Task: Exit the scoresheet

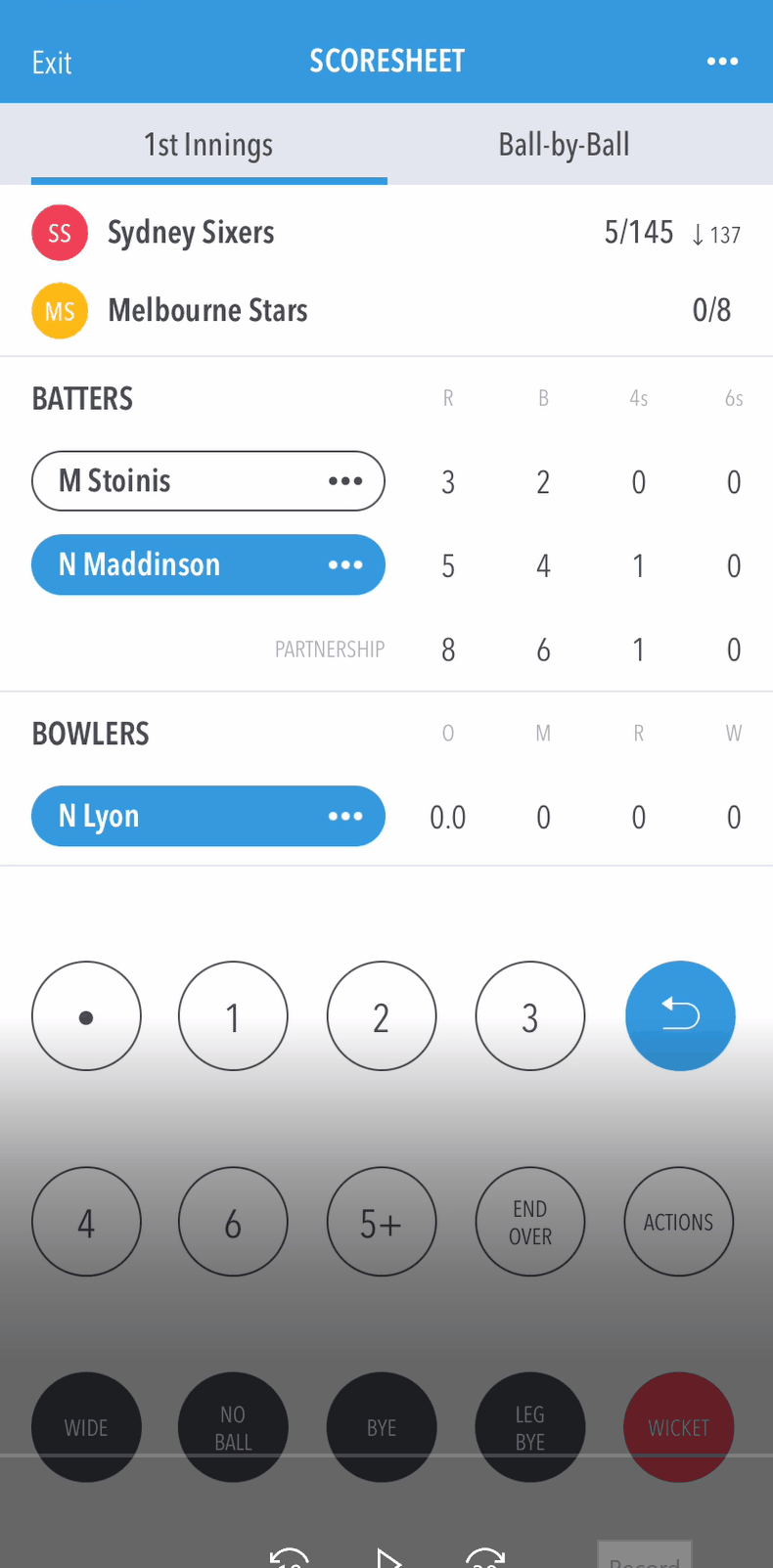Action: point(52,63)
